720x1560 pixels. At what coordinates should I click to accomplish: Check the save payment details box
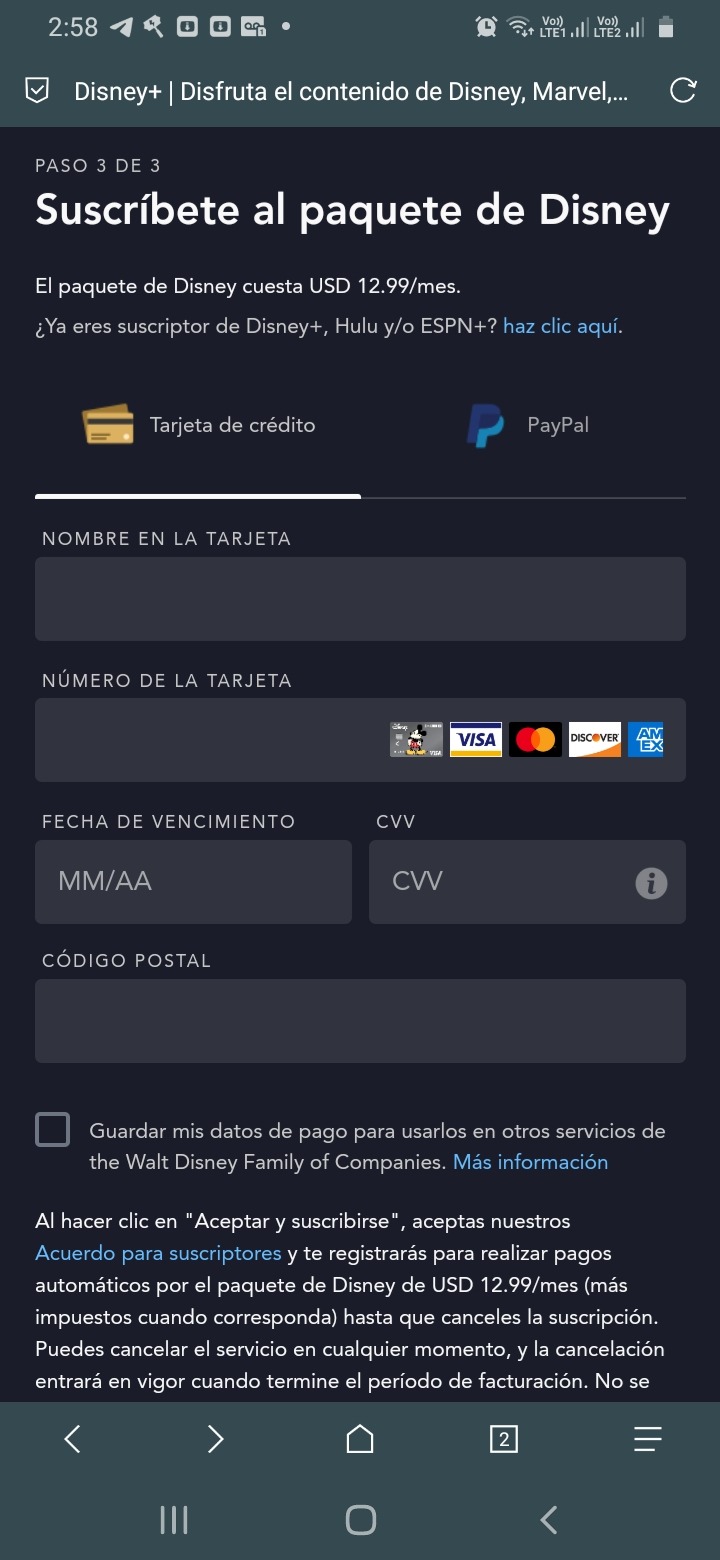pyautogui.click(x=53, y=1130)
